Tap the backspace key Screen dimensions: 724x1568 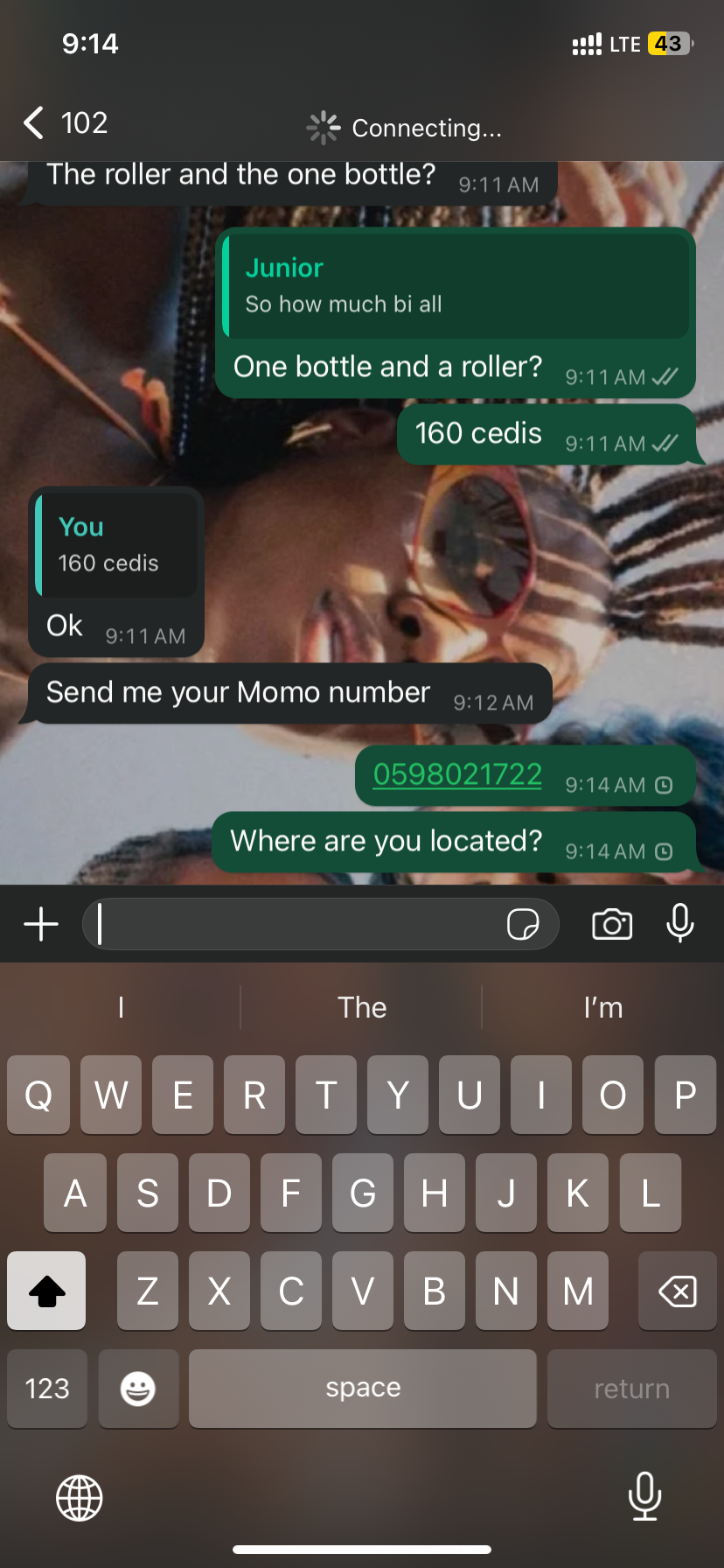tap(677, 1291)
